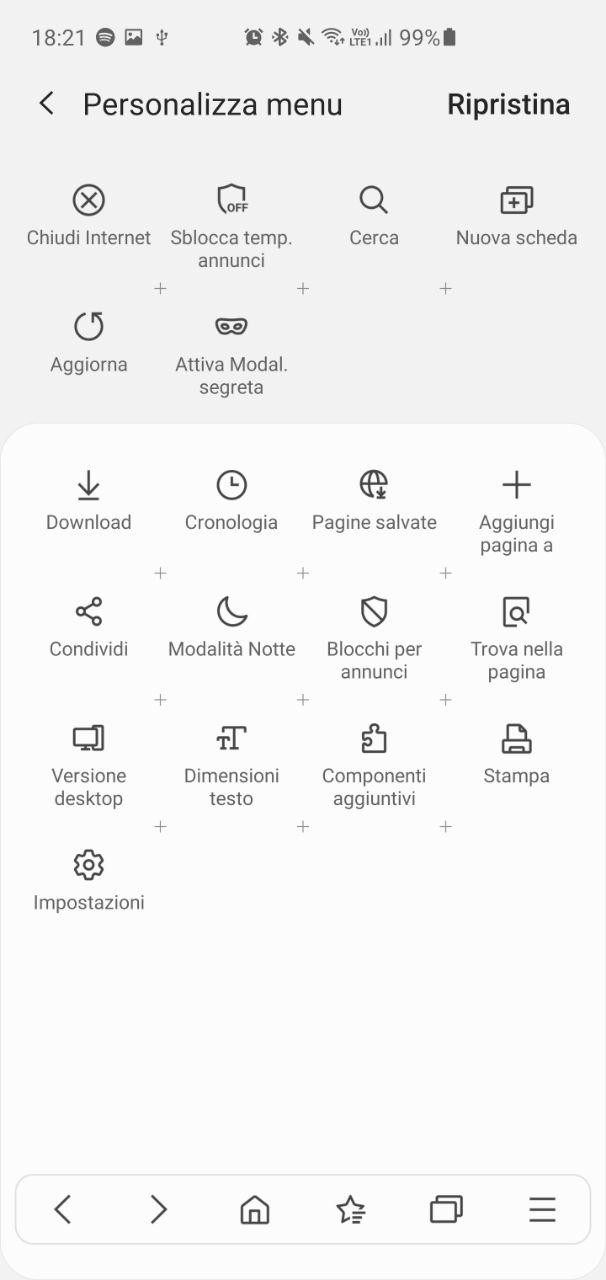Open the home page from toolbar

[x=255, y=1210]
